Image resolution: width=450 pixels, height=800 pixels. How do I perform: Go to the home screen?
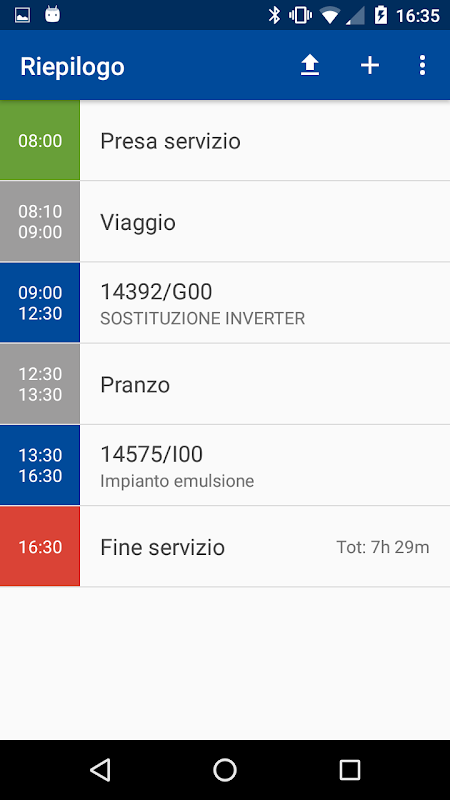tap(225, 769)
